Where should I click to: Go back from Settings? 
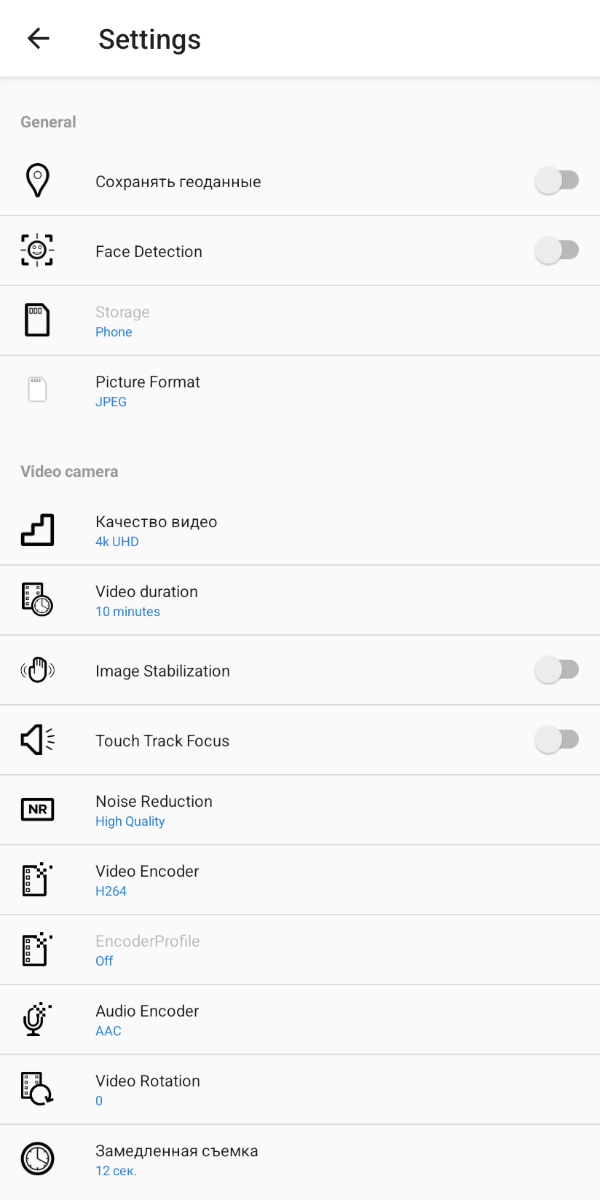tap(38, 39)
